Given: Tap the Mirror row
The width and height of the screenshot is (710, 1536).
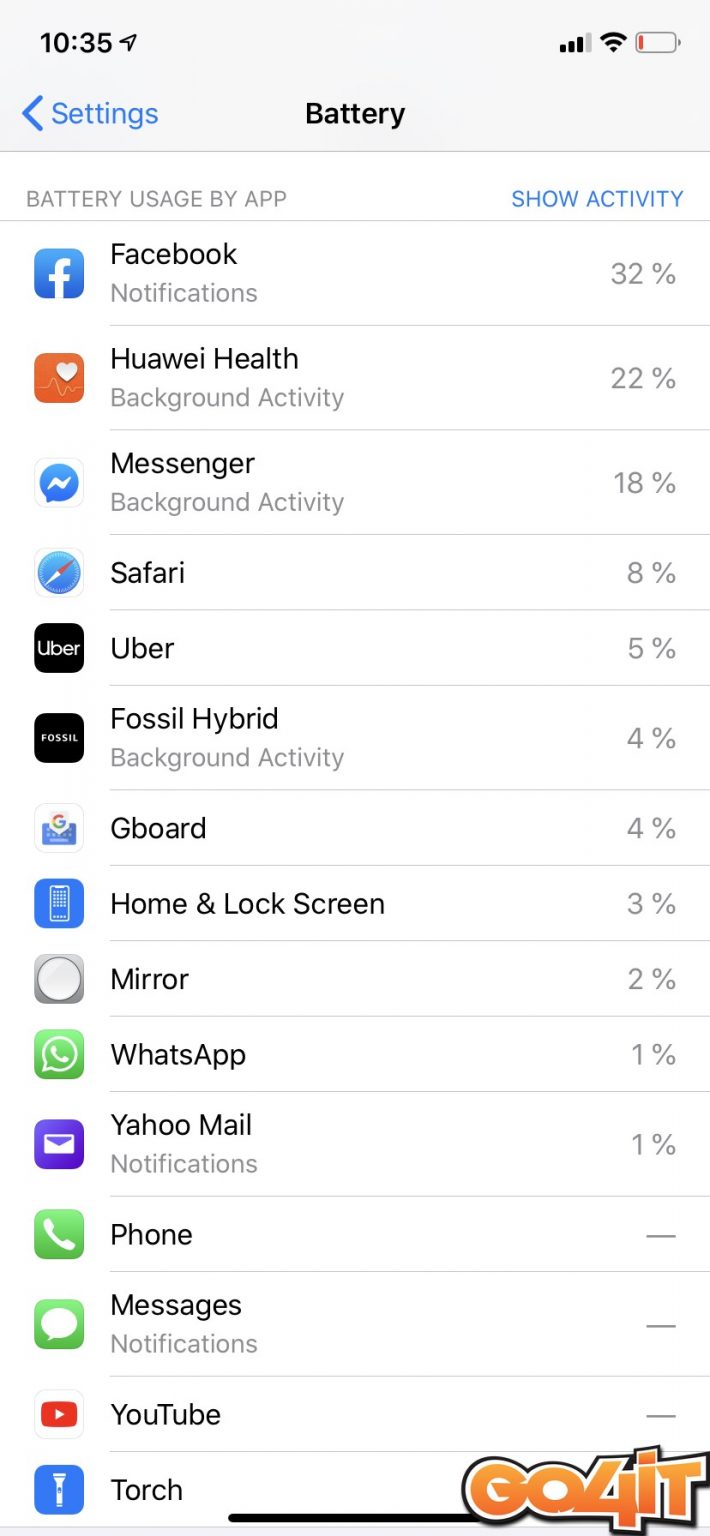Looking at the screenshot, I should point(355,979).
